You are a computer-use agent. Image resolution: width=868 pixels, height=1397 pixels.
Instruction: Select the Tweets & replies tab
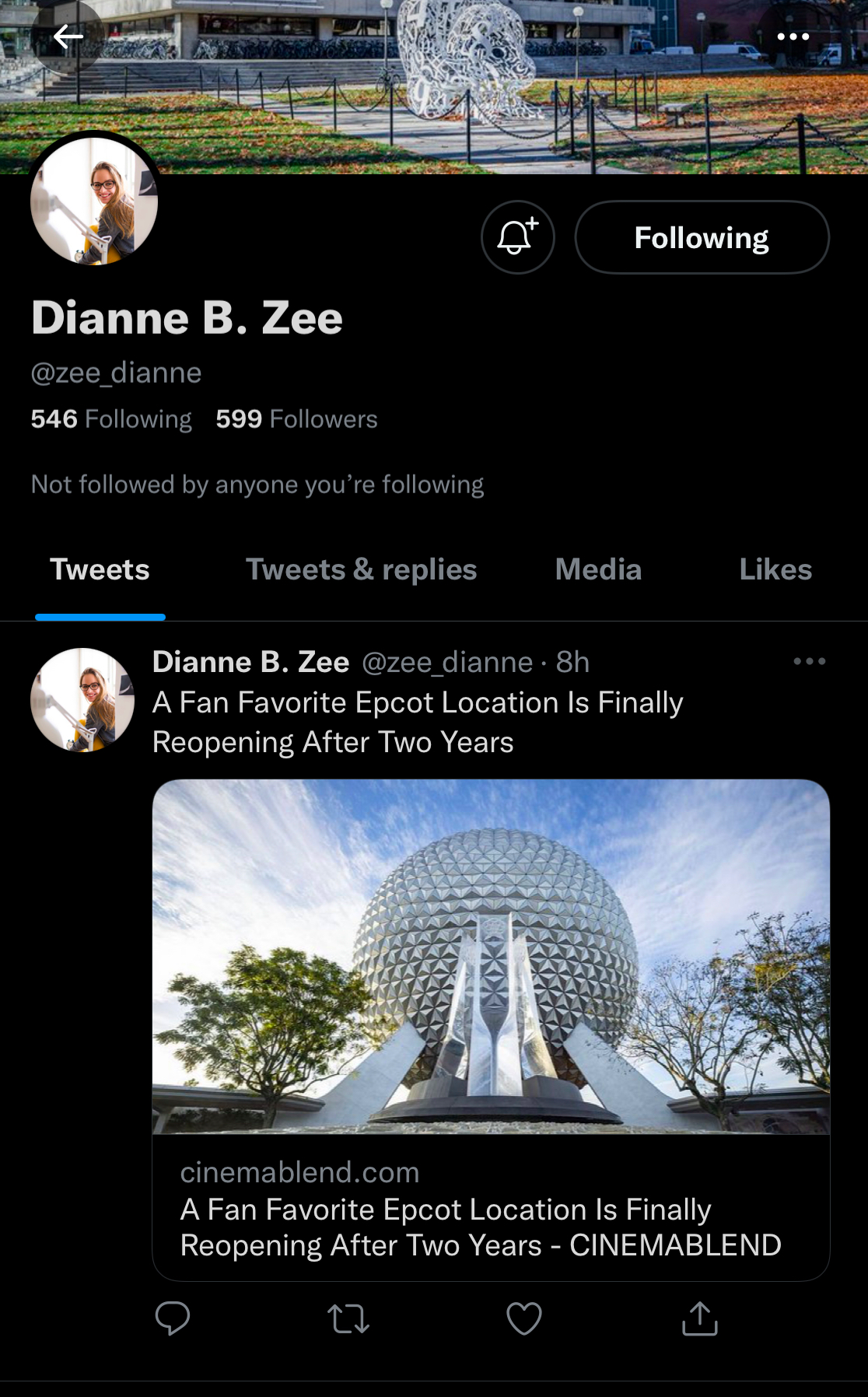pyautogui.click(x=361, y=569)
